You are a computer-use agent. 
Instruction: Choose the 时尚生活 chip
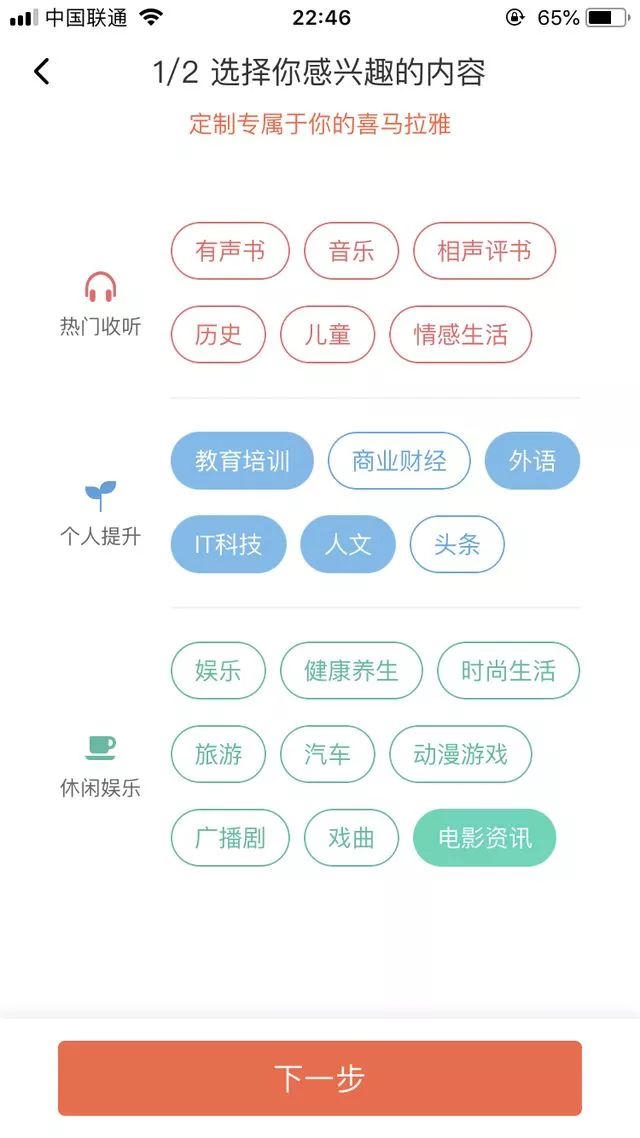[x=508, y=670]
